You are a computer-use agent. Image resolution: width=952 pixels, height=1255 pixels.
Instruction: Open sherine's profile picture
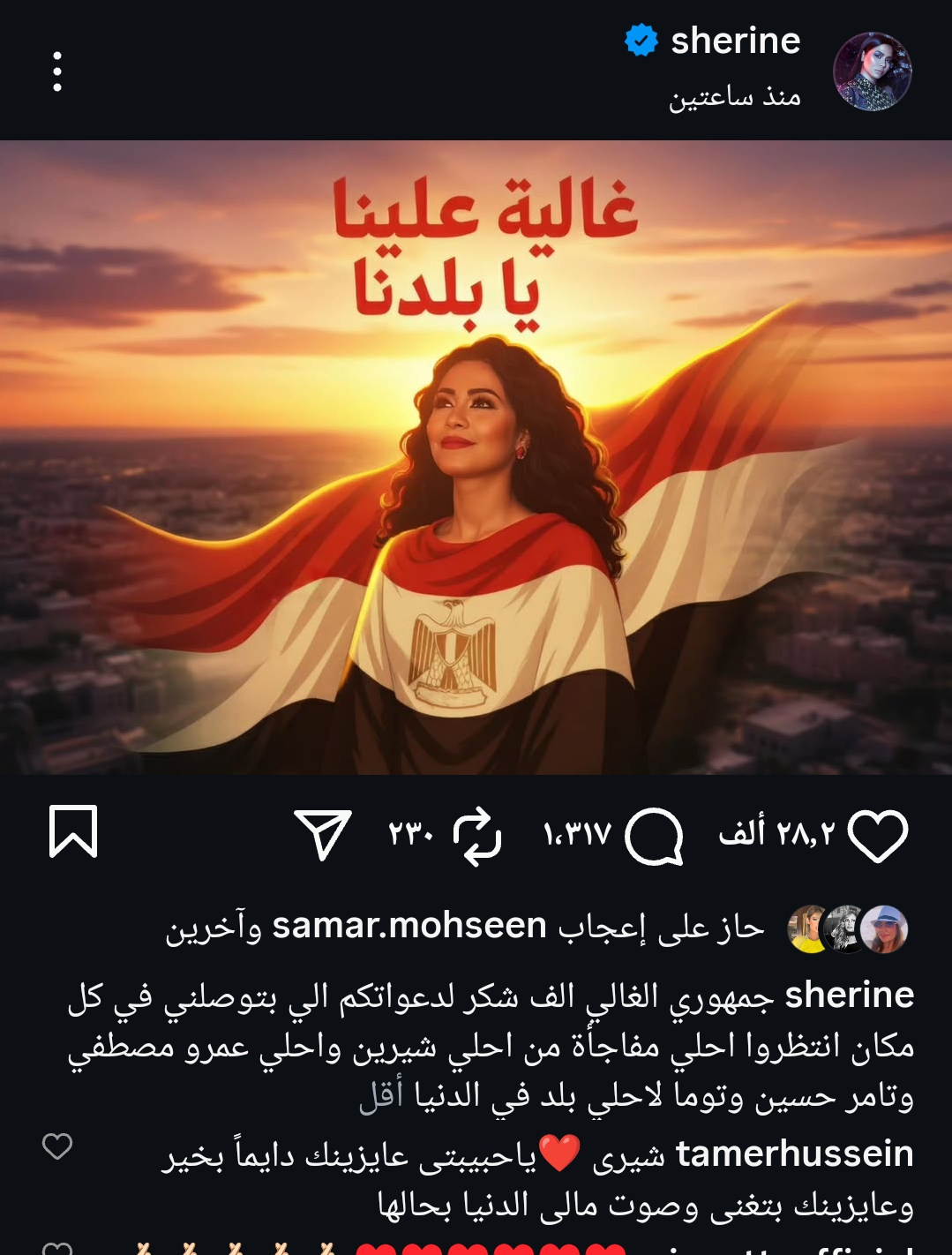pyautogui.click(x=872, y=71)
